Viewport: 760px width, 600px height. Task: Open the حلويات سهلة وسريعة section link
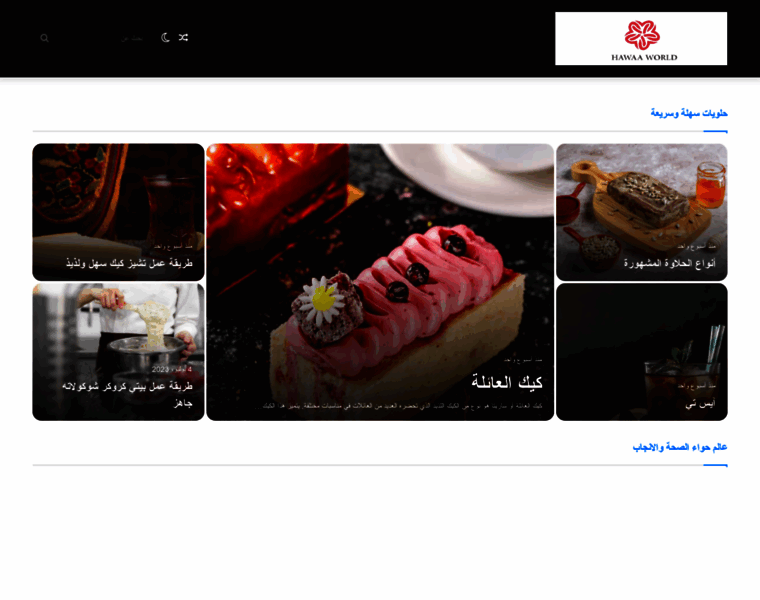coord(689,113)
